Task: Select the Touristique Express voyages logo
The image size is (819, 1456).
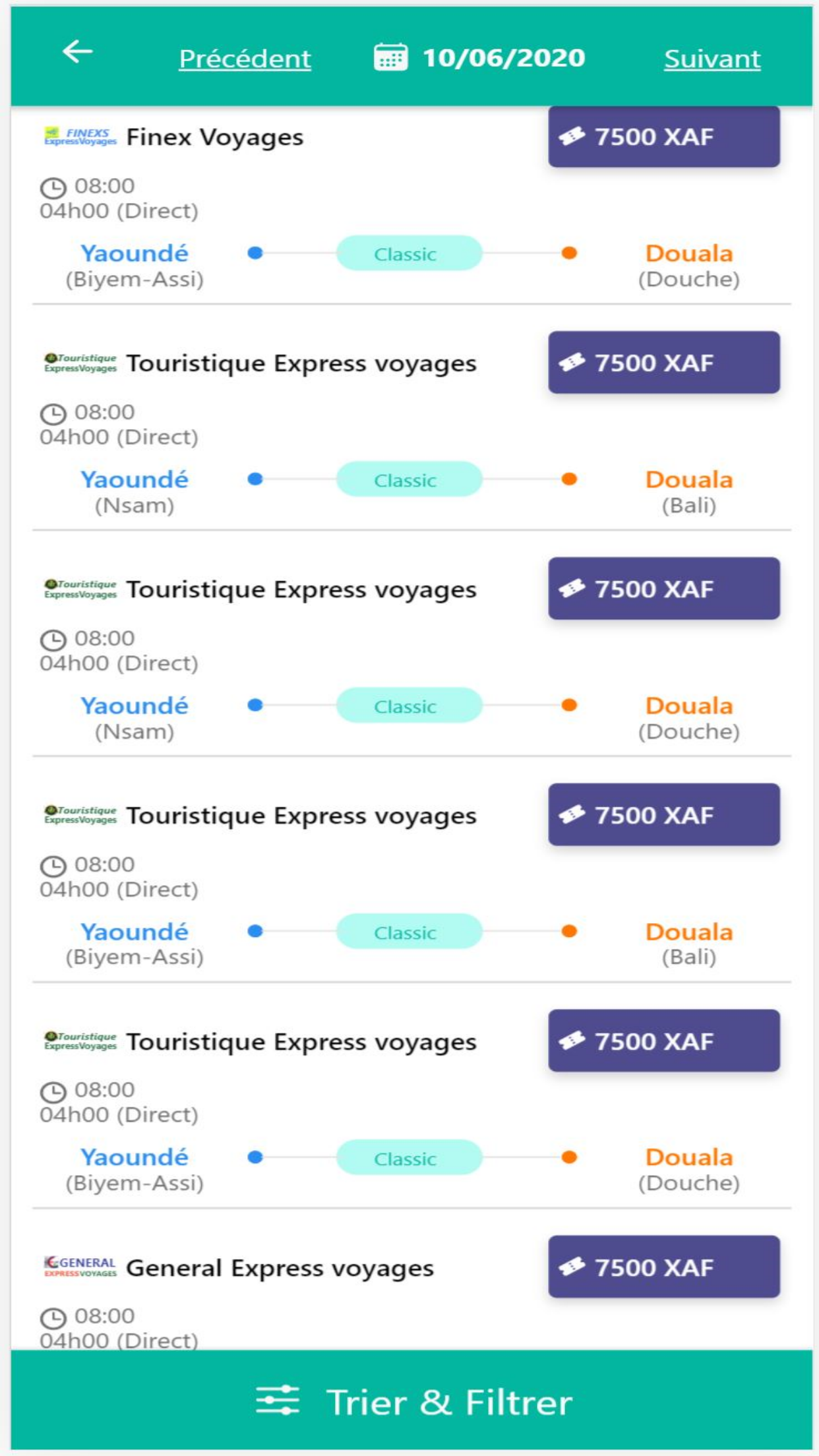Action: click(x=80, y=362)
